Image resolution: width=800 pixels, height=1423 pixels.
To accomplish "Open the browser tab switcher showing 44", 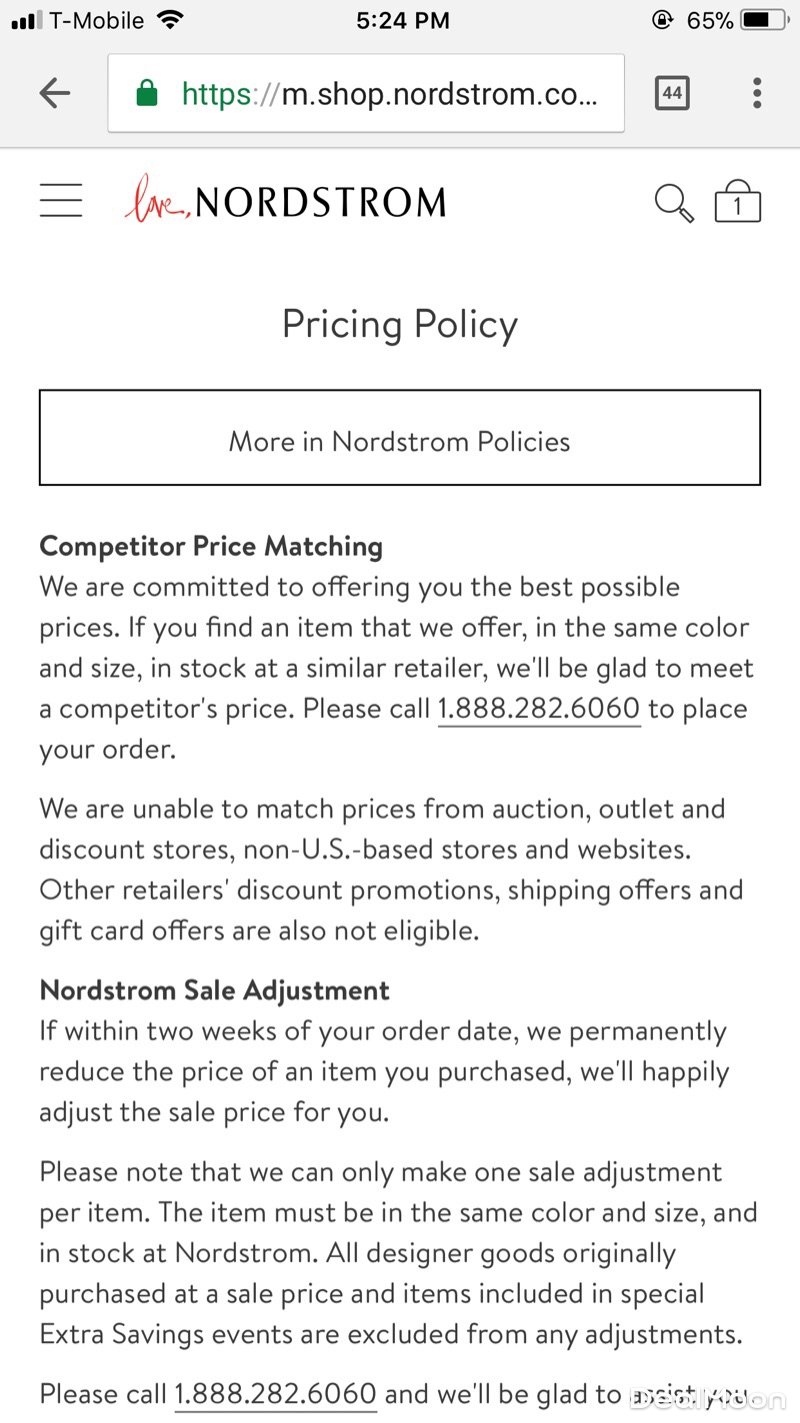I will coord(672,94).
